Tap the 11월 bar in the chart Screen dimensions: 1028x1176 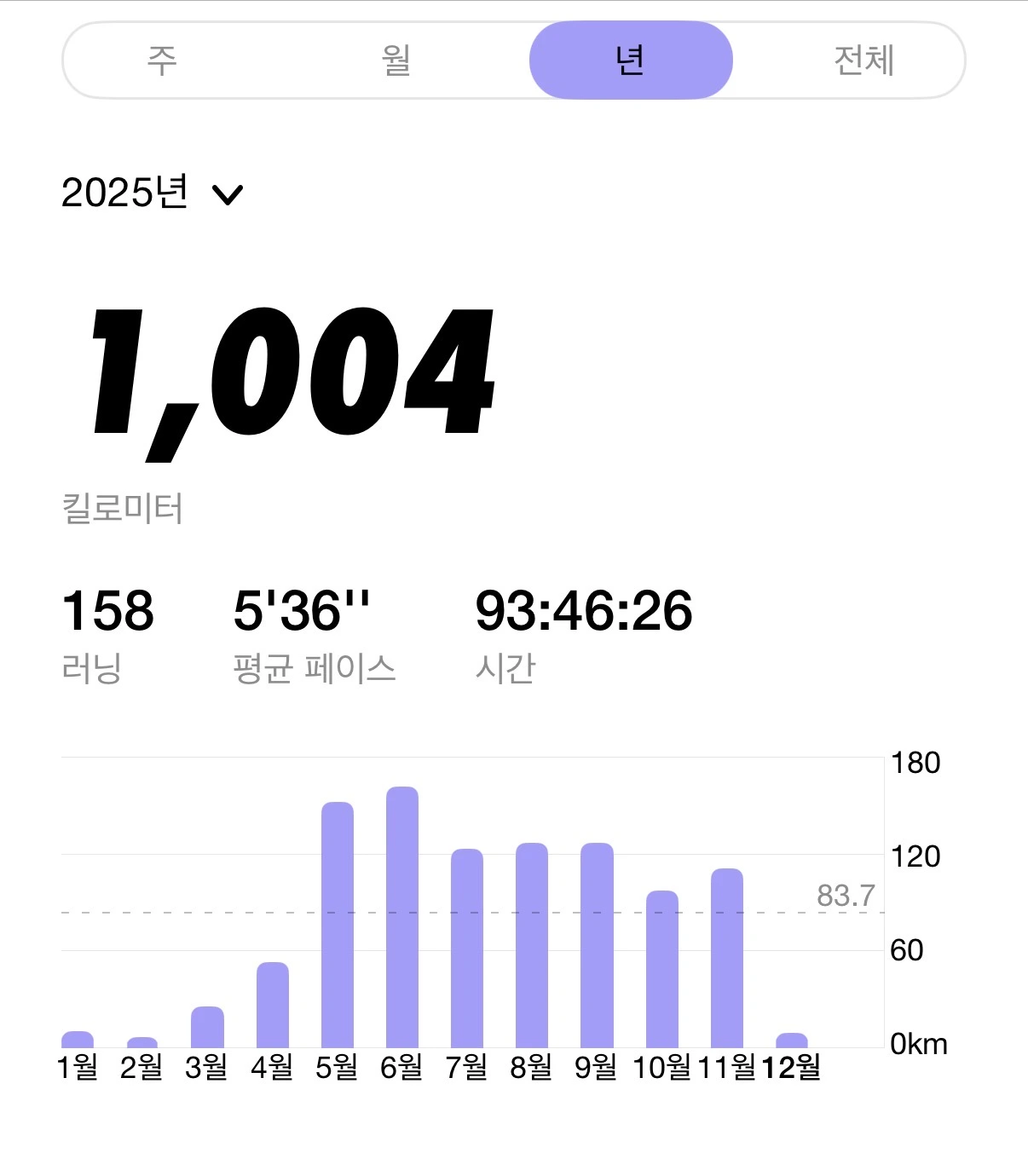[727, 958]
